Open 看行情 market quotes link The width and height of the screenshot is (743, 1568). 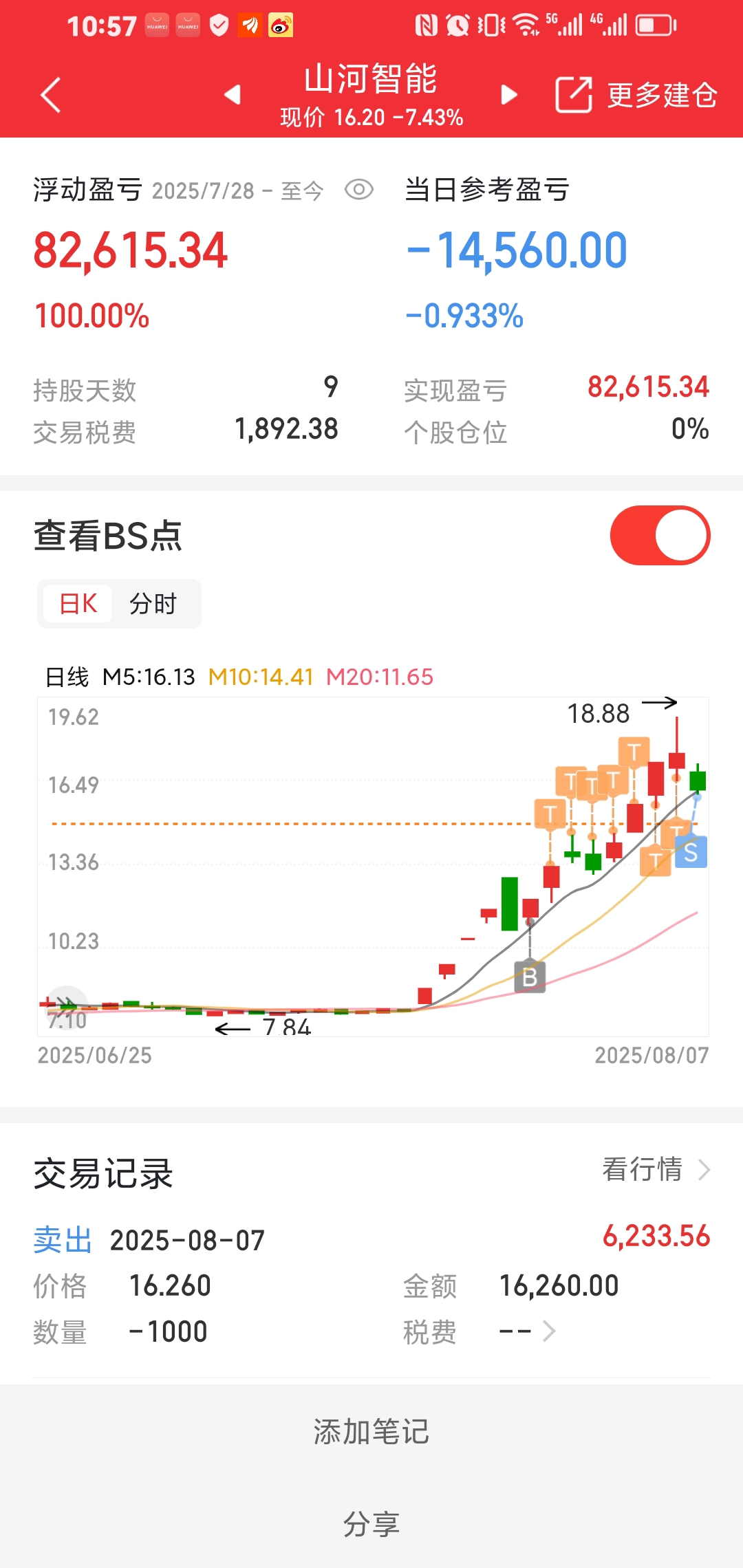coord(656,1169)
